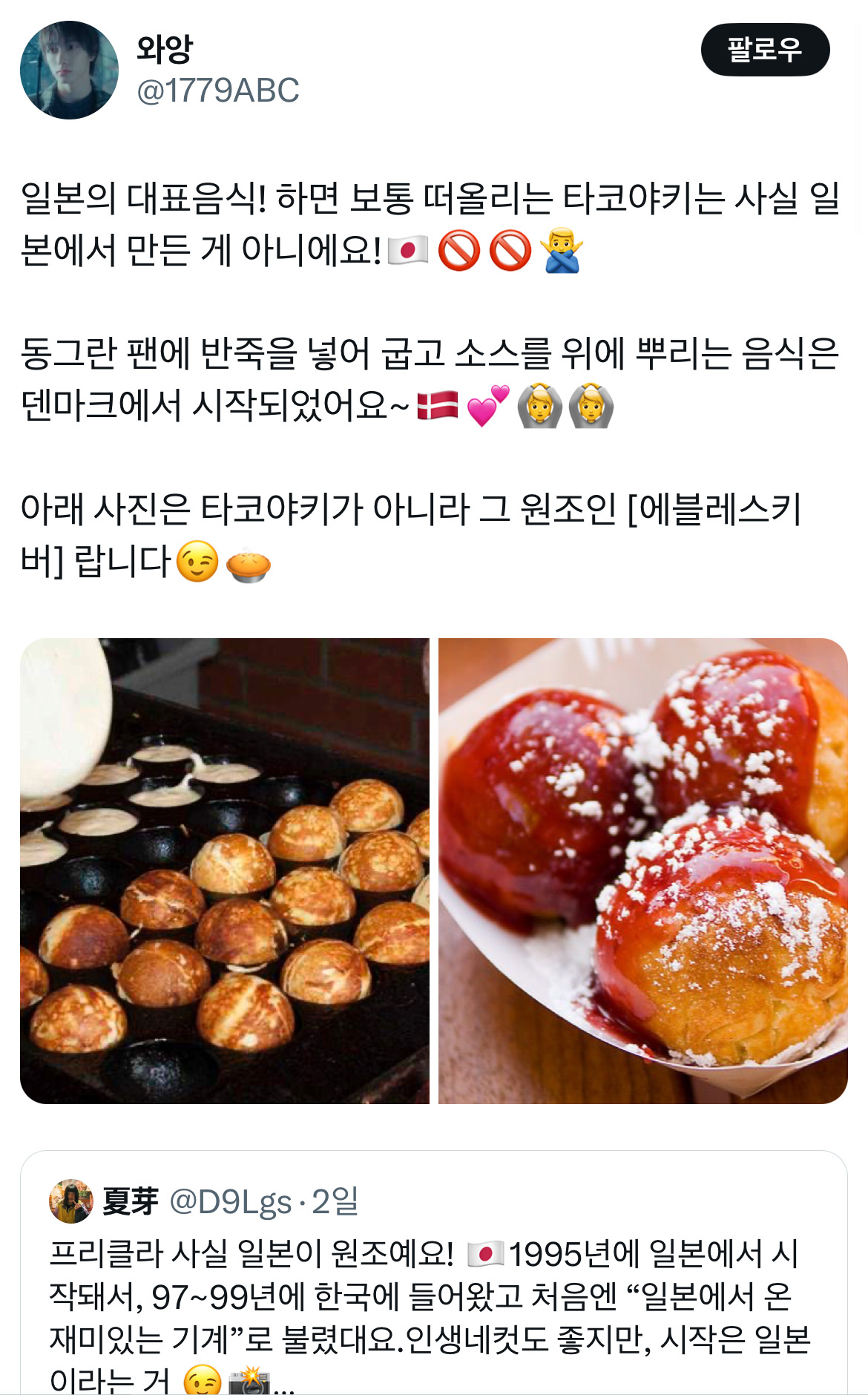Follow user 와앙 with 팔로우 button
868x1395 pixels.
765,50
